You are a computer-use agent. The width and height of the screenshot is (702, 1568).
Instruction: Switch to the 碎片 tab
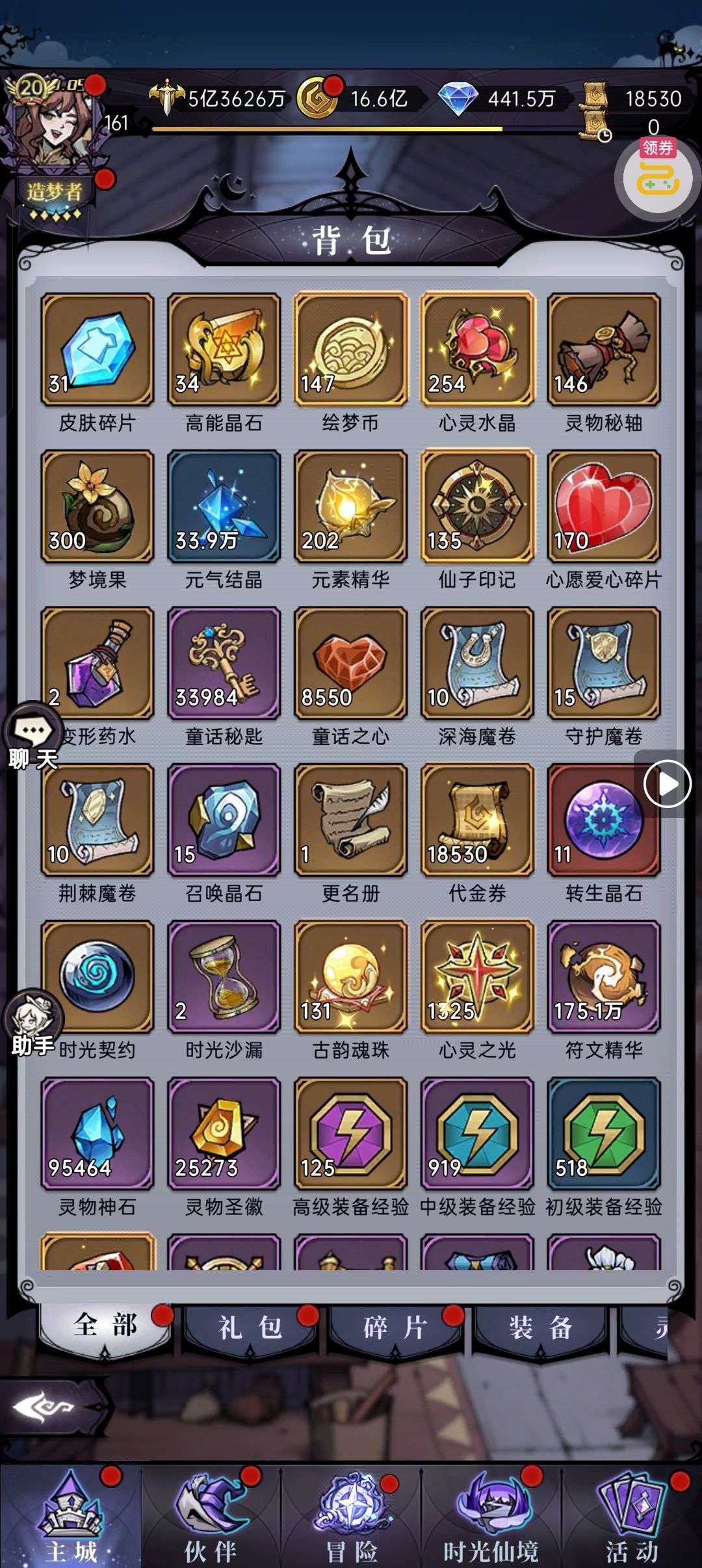395,1327
